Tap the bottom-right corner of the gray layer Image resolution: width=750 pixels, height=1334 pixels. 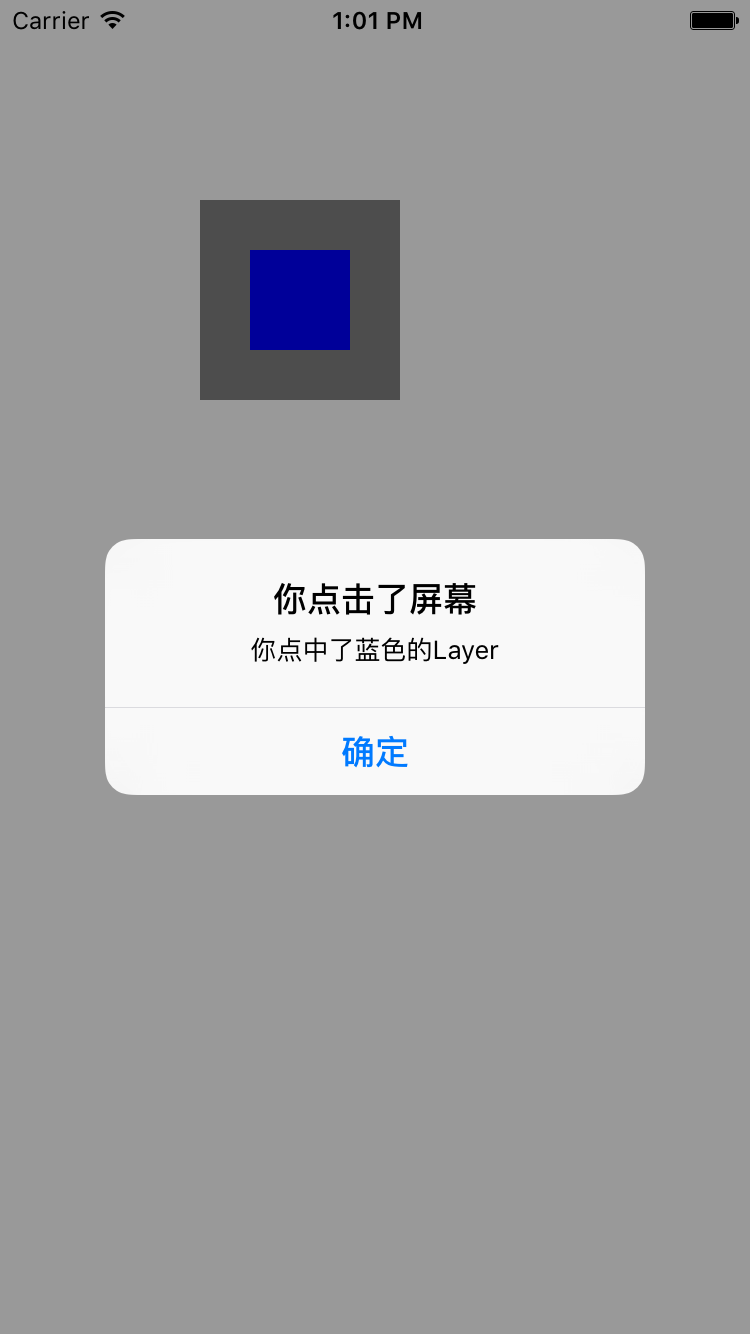click(396, 395)
